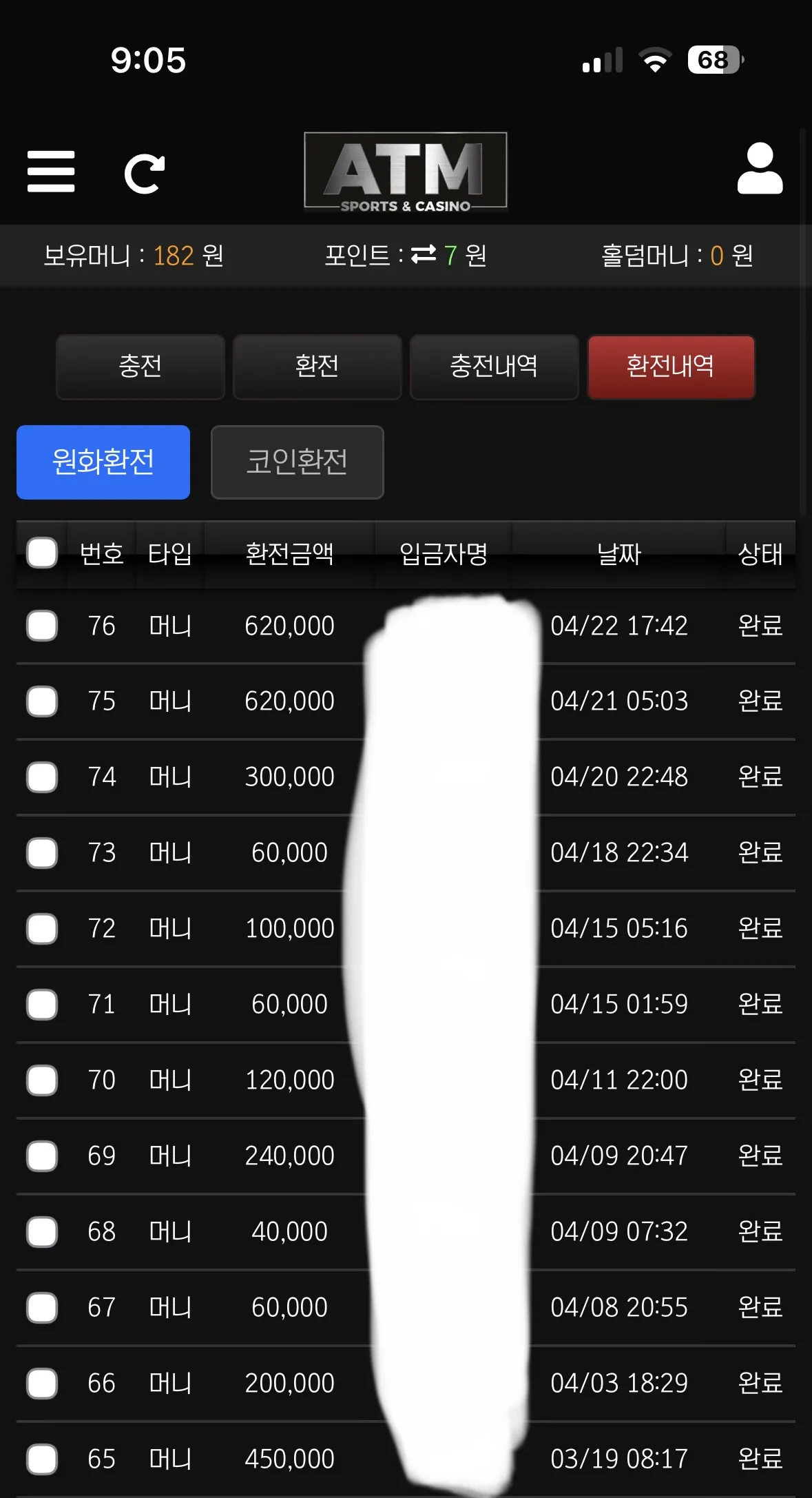
Task: Check the box for row 76
Action: point(42,626)
